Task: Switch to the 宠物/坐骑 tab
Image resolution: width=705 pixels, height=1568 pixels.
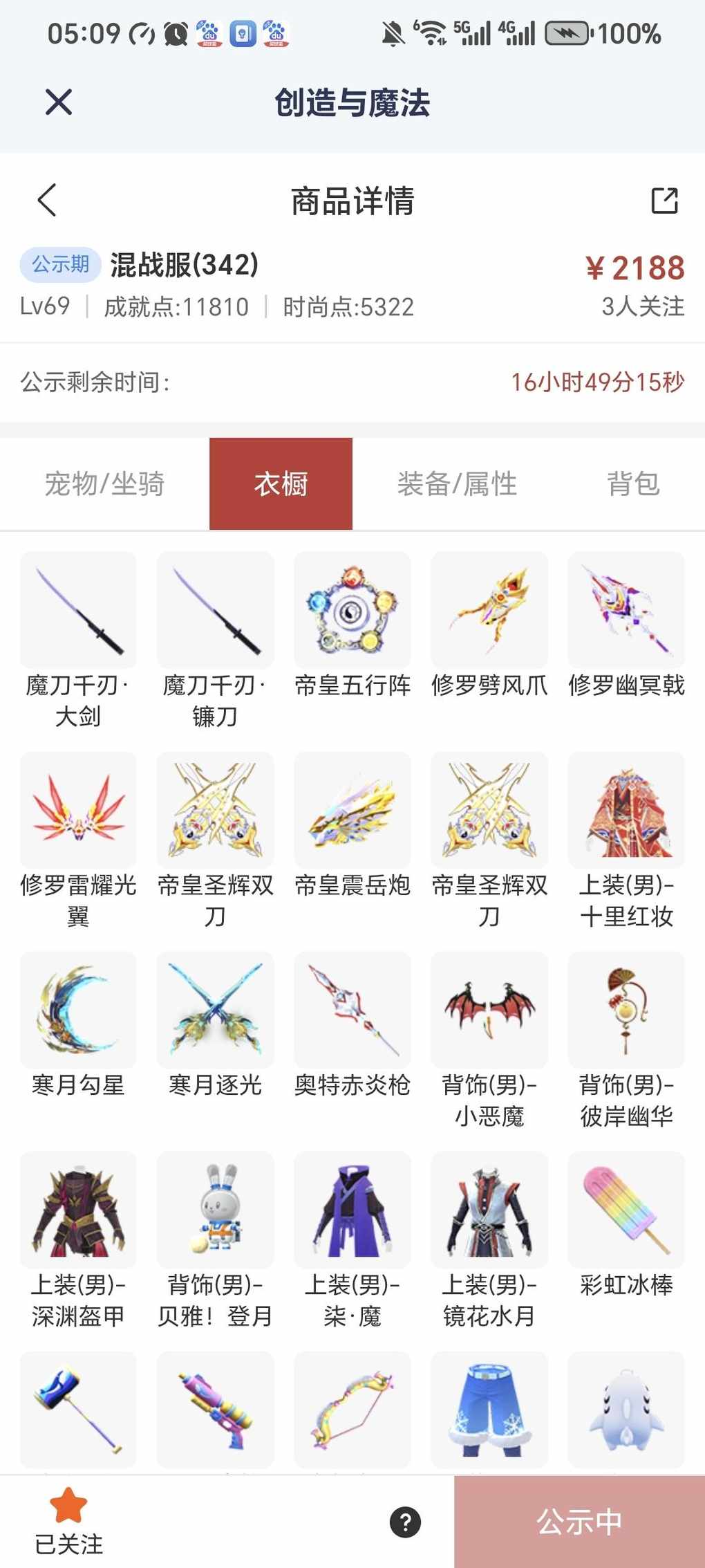Action: coord(104,483)
